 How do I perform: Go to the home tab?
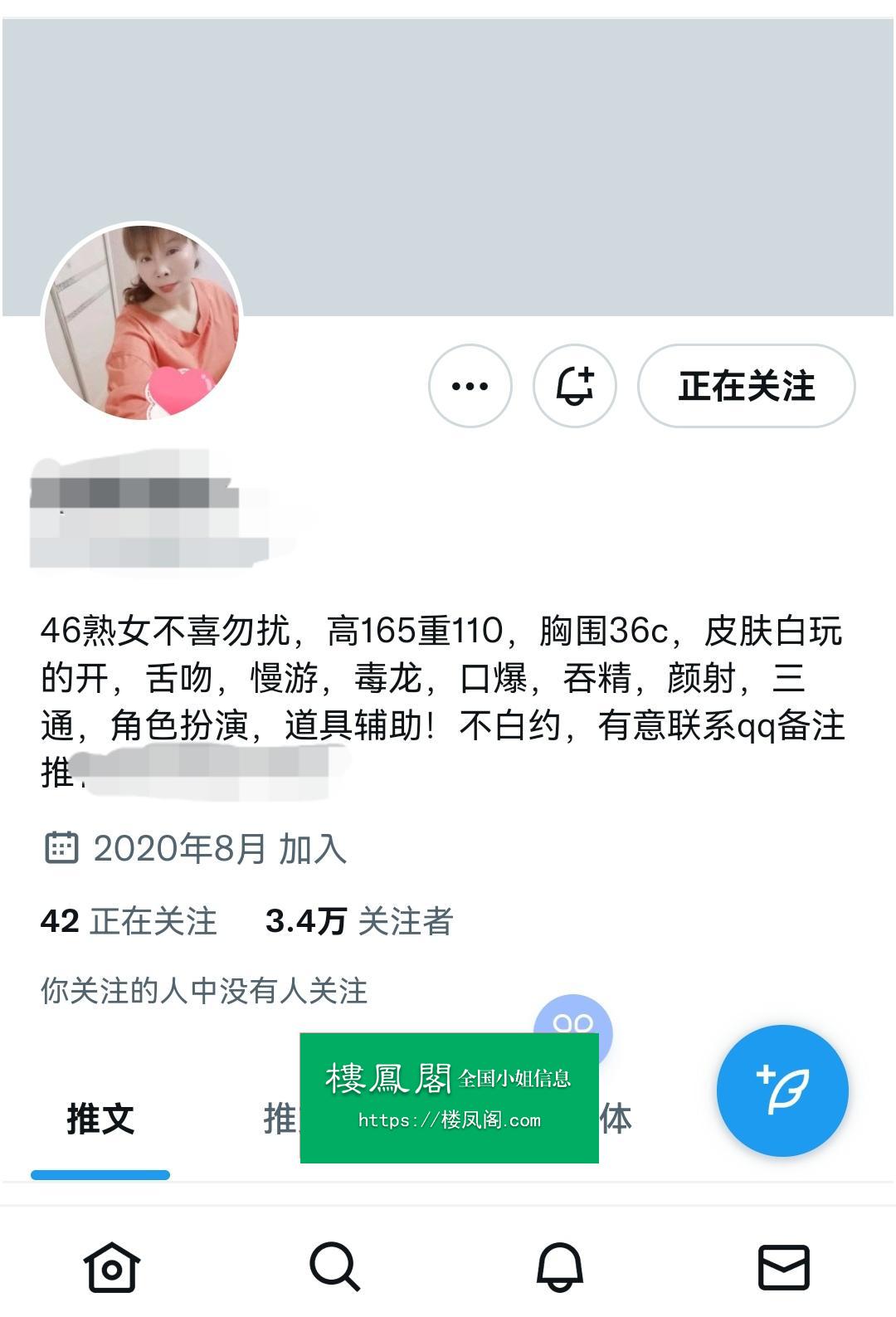pyautogui.click(x=112, y=1267)
